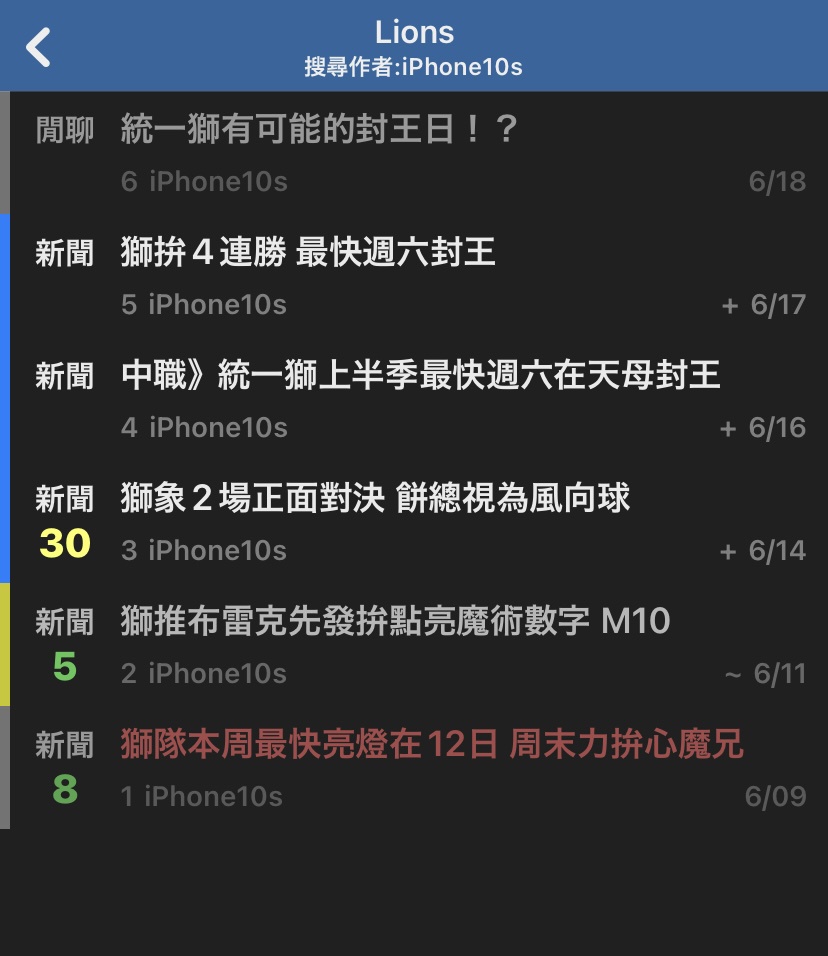Open post 獅推布雷克先發拚點亮魔術數字 M10

(395, 621)
